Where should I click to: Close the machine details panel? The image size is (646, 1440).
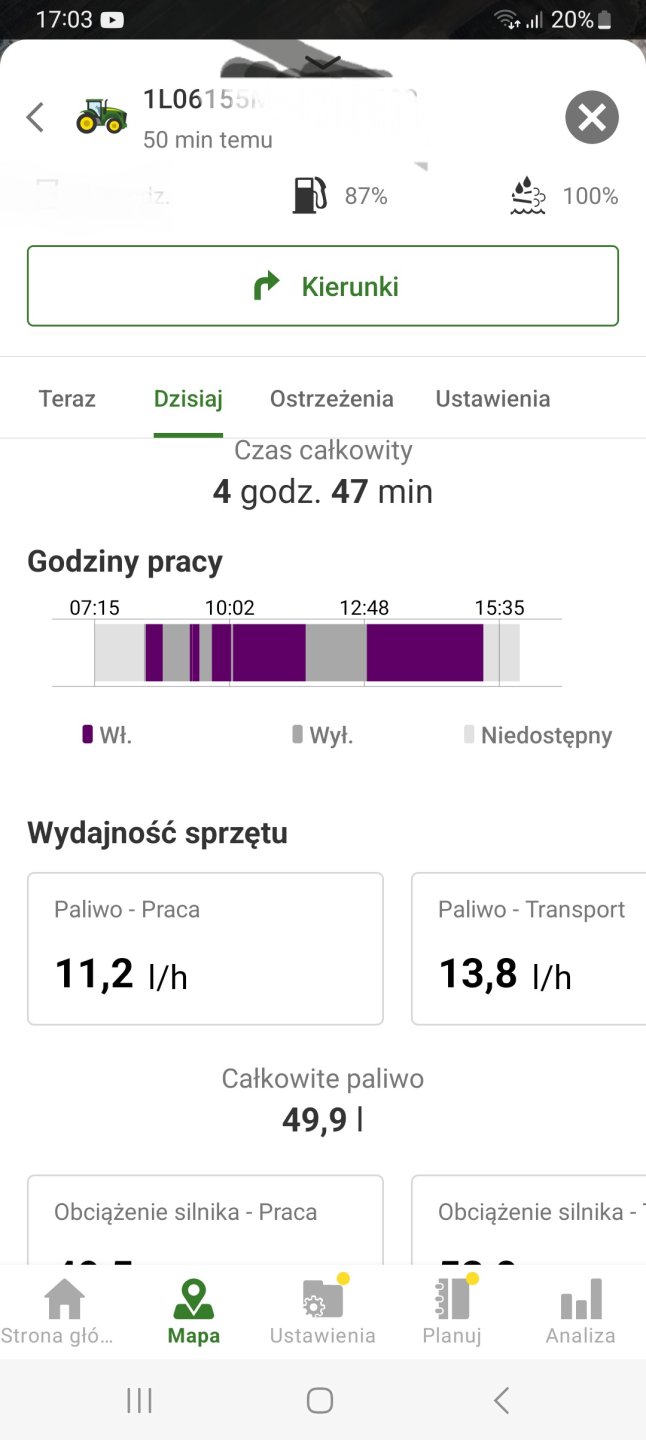[592, 118]
